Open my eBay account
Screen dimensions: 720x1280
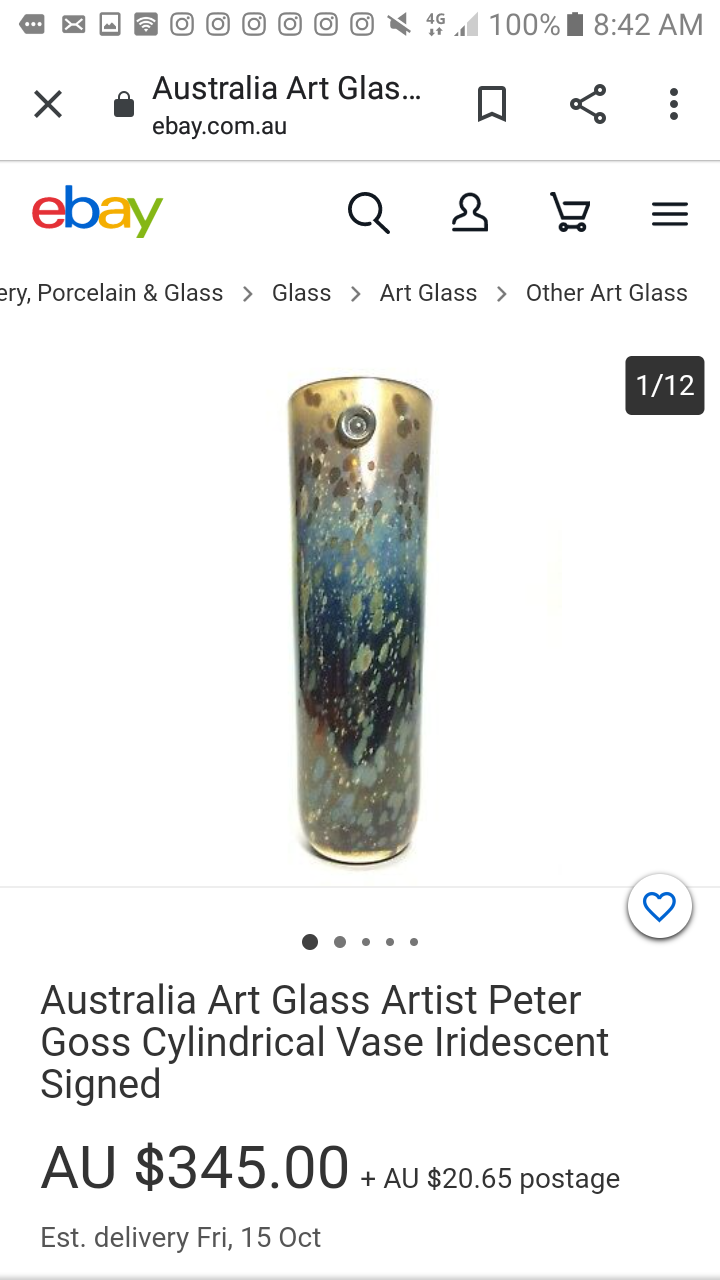[x=469, y=213]
